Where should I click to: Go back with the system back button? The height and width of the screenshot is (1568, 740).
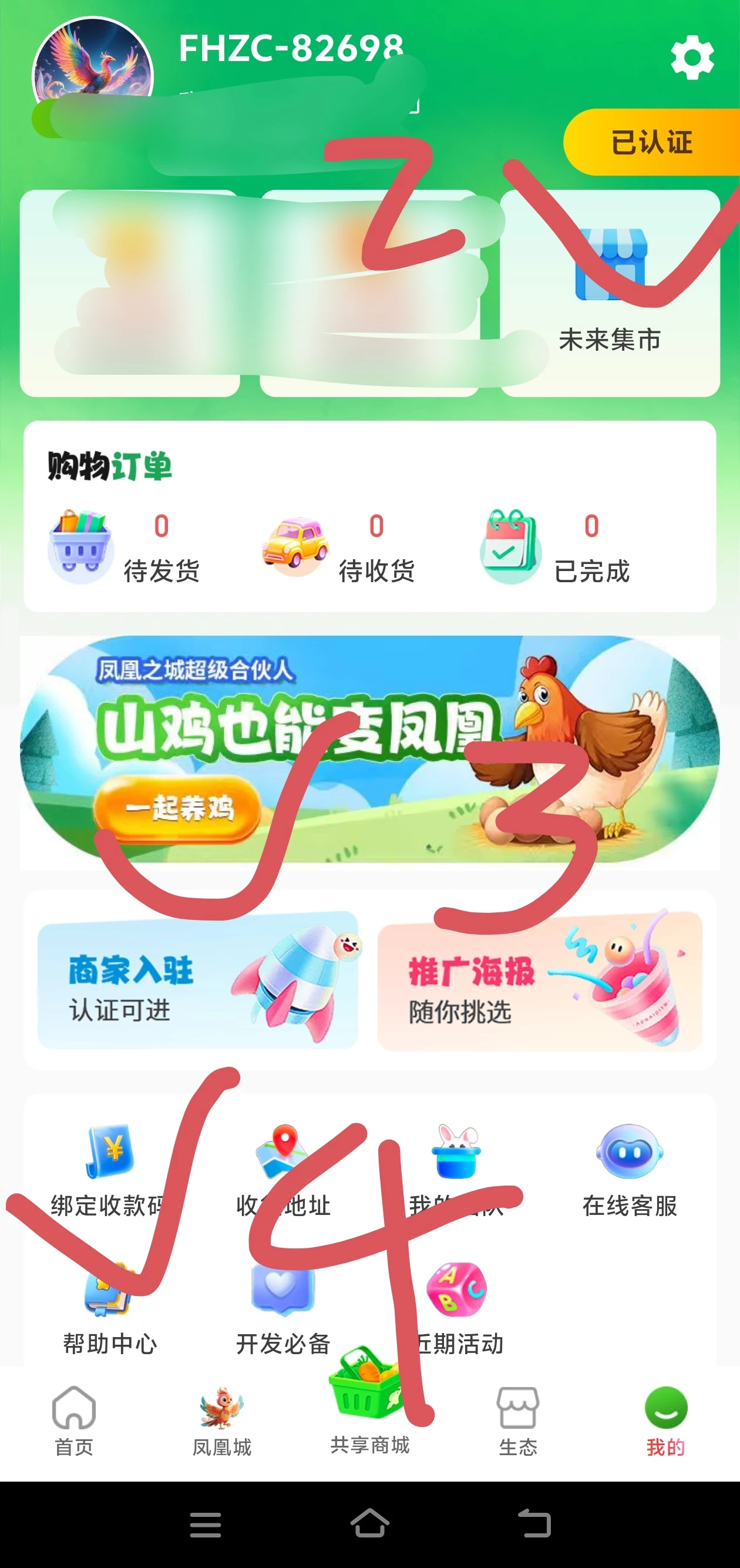(534, 1523)
